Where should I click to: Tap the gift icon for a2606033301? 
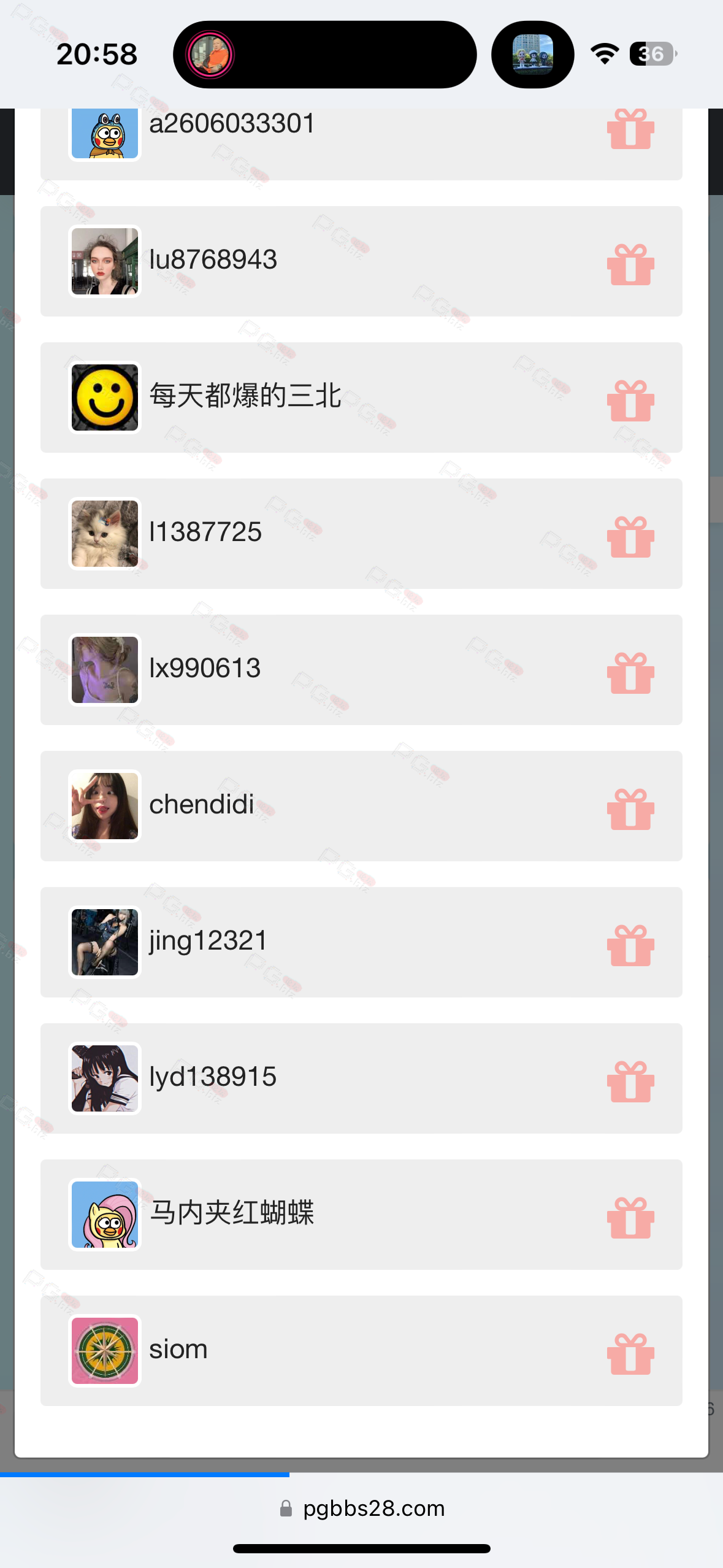[x=630, y=130]
